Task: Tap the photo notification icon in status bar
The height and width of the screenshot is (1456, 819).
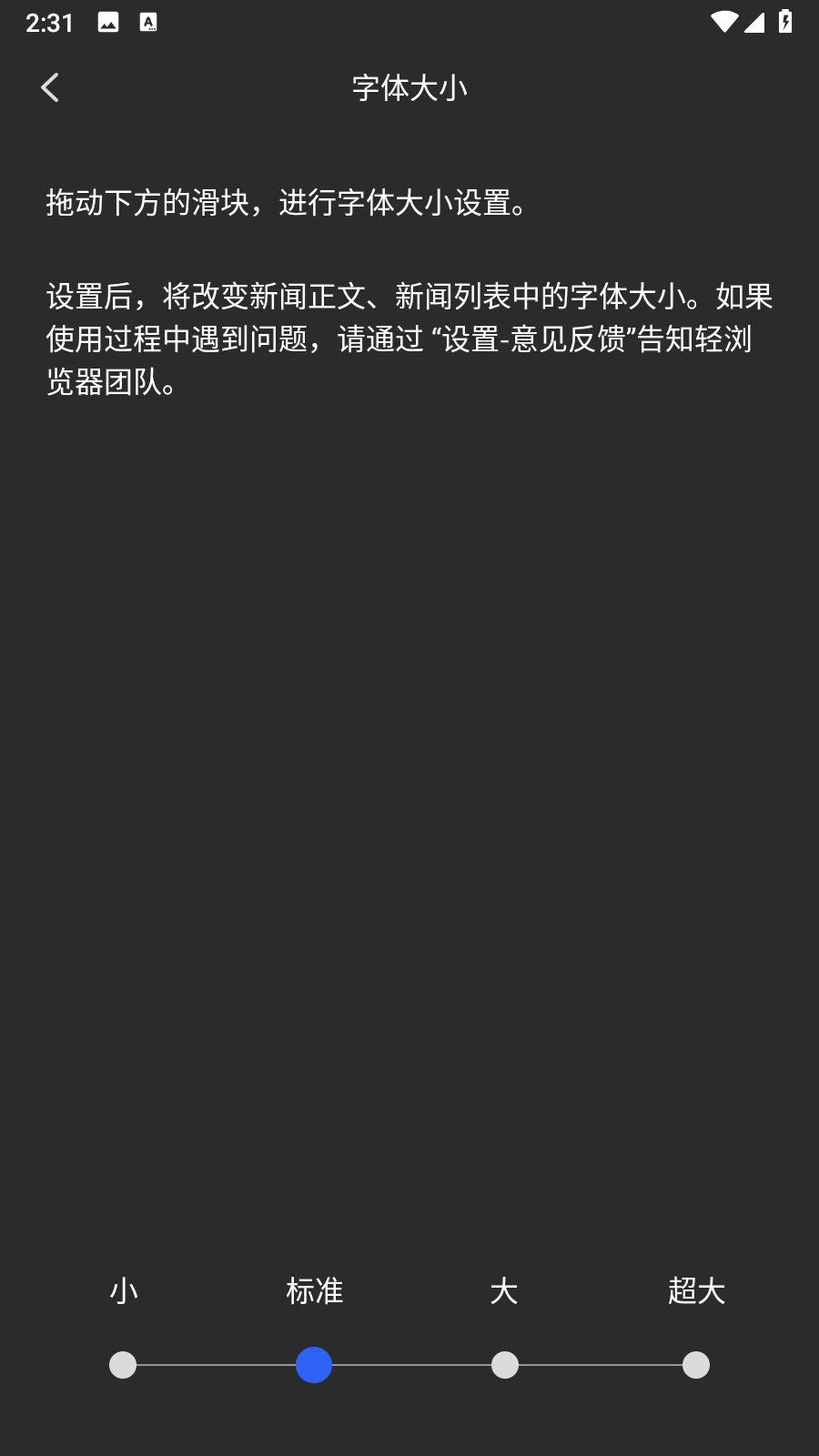Action: pos(109,22)
